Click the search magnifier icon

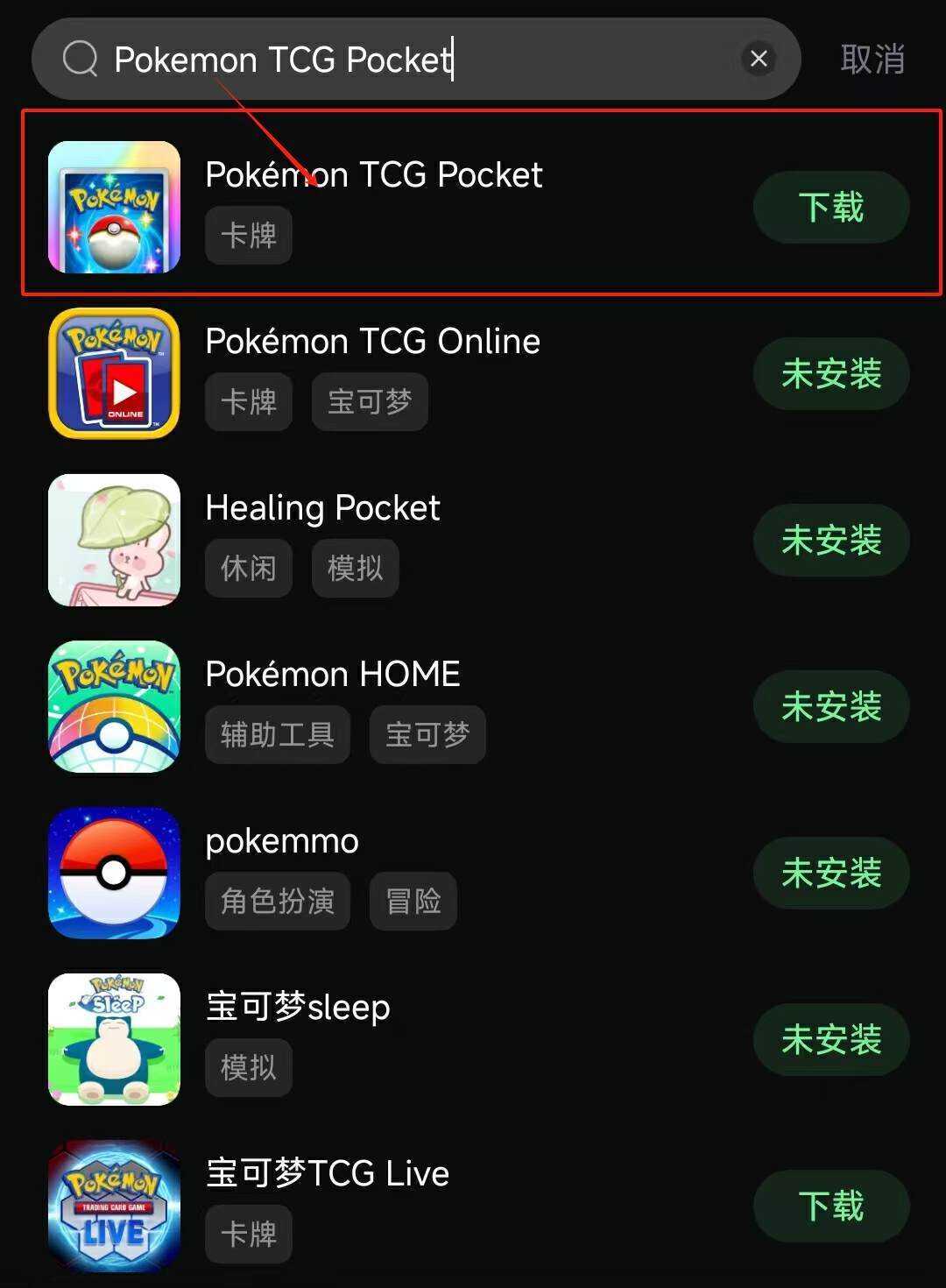click(80, 59)
